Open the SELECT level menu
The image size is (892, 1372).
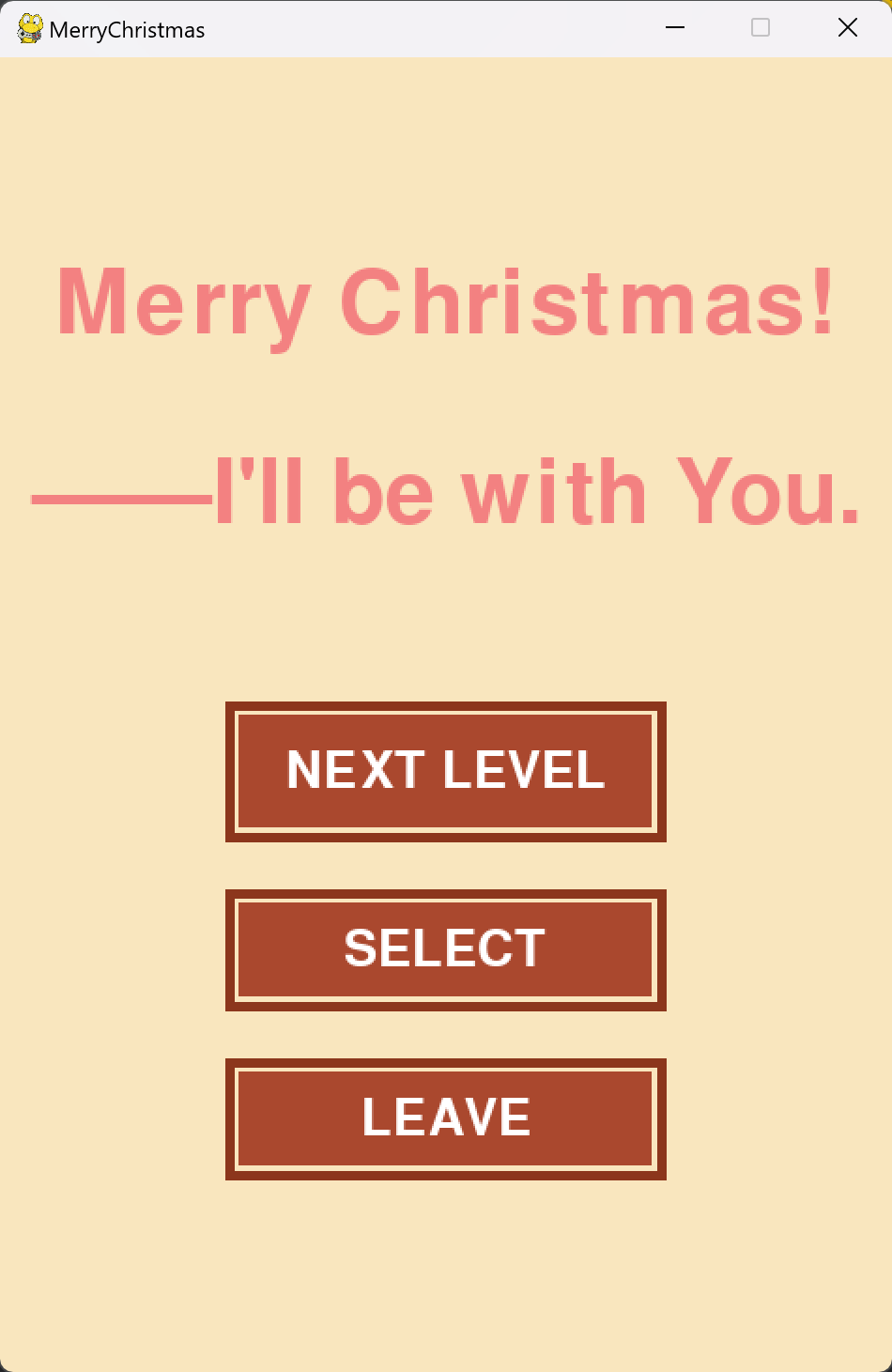point(445,949)
